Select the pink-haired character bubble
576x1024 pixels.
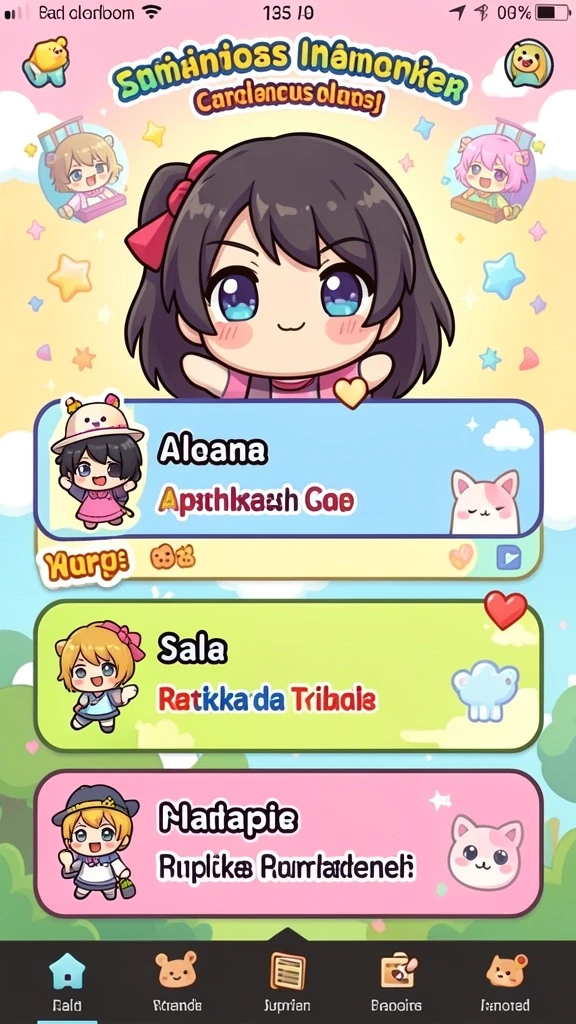click(x=491, y=171)
